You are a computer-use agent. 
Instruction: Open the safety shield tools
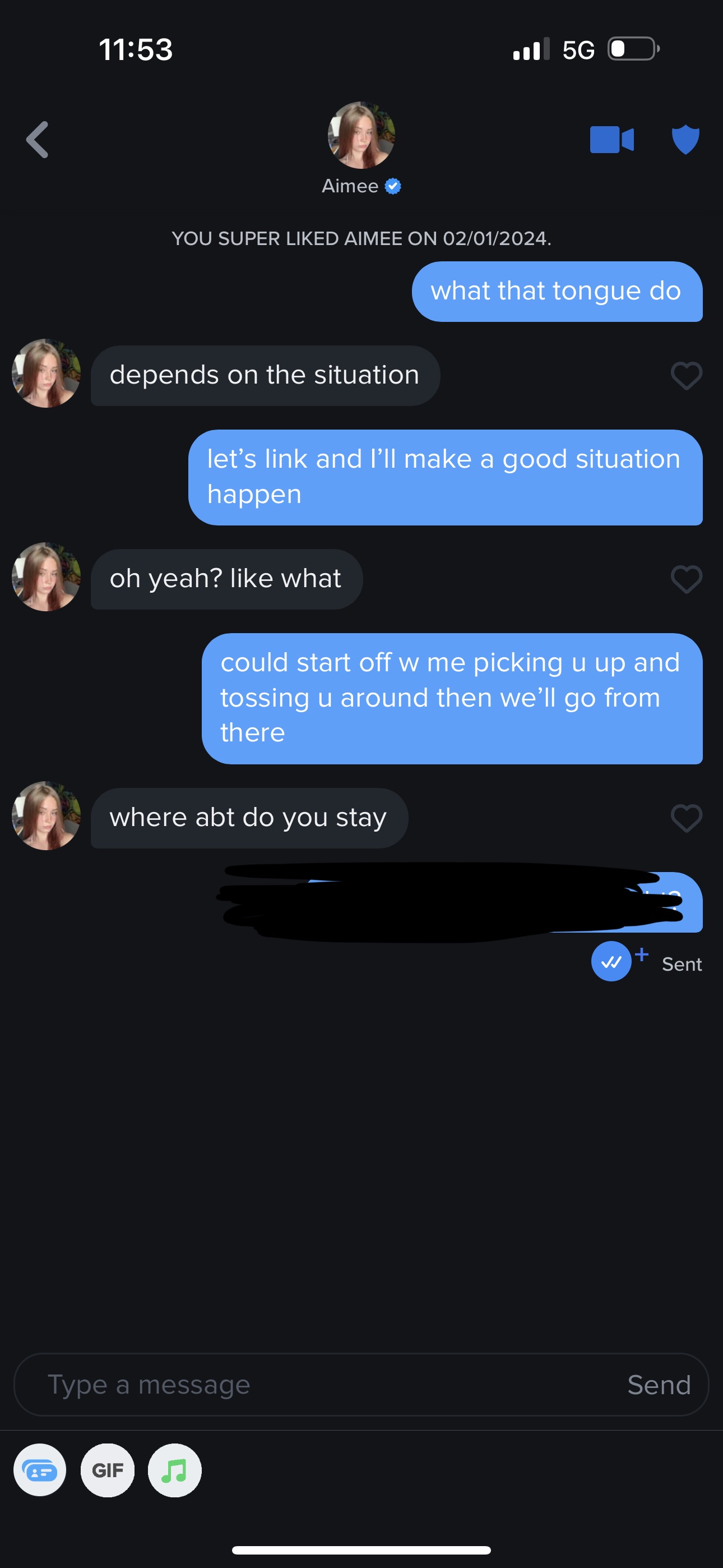tap(685, 140)
